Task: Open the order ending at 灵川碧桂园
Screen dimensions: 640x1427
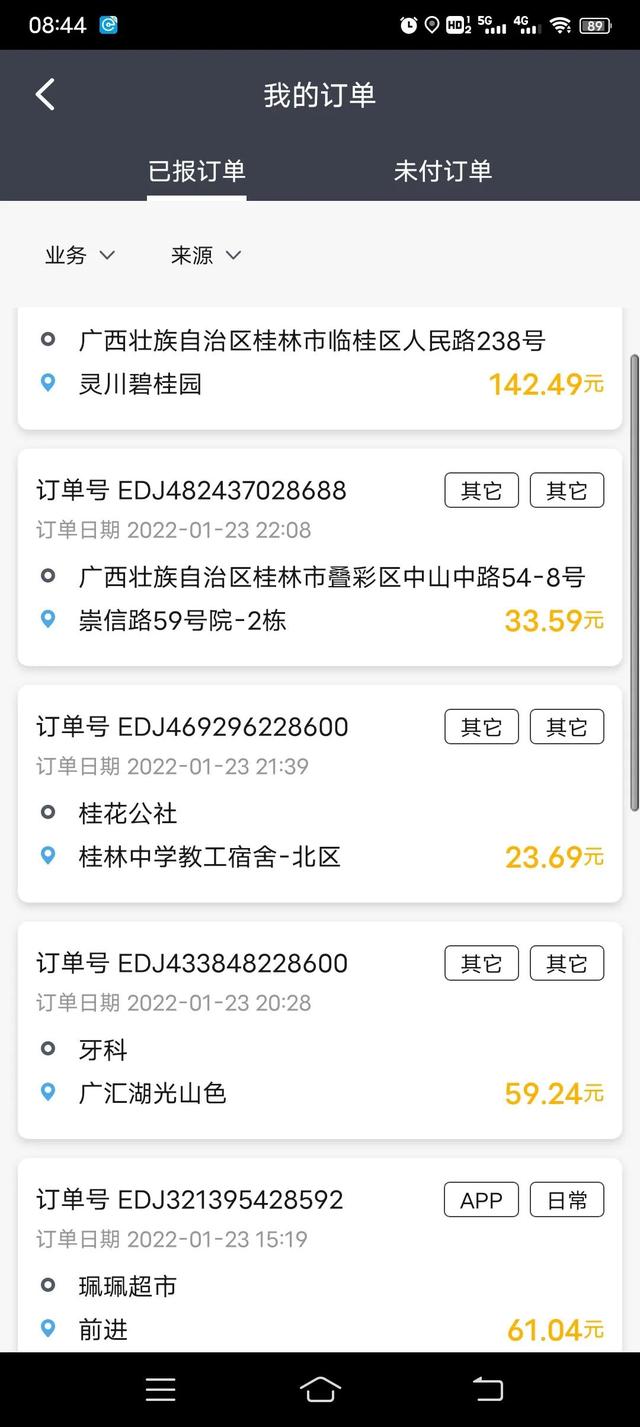Action: [320, 365]
